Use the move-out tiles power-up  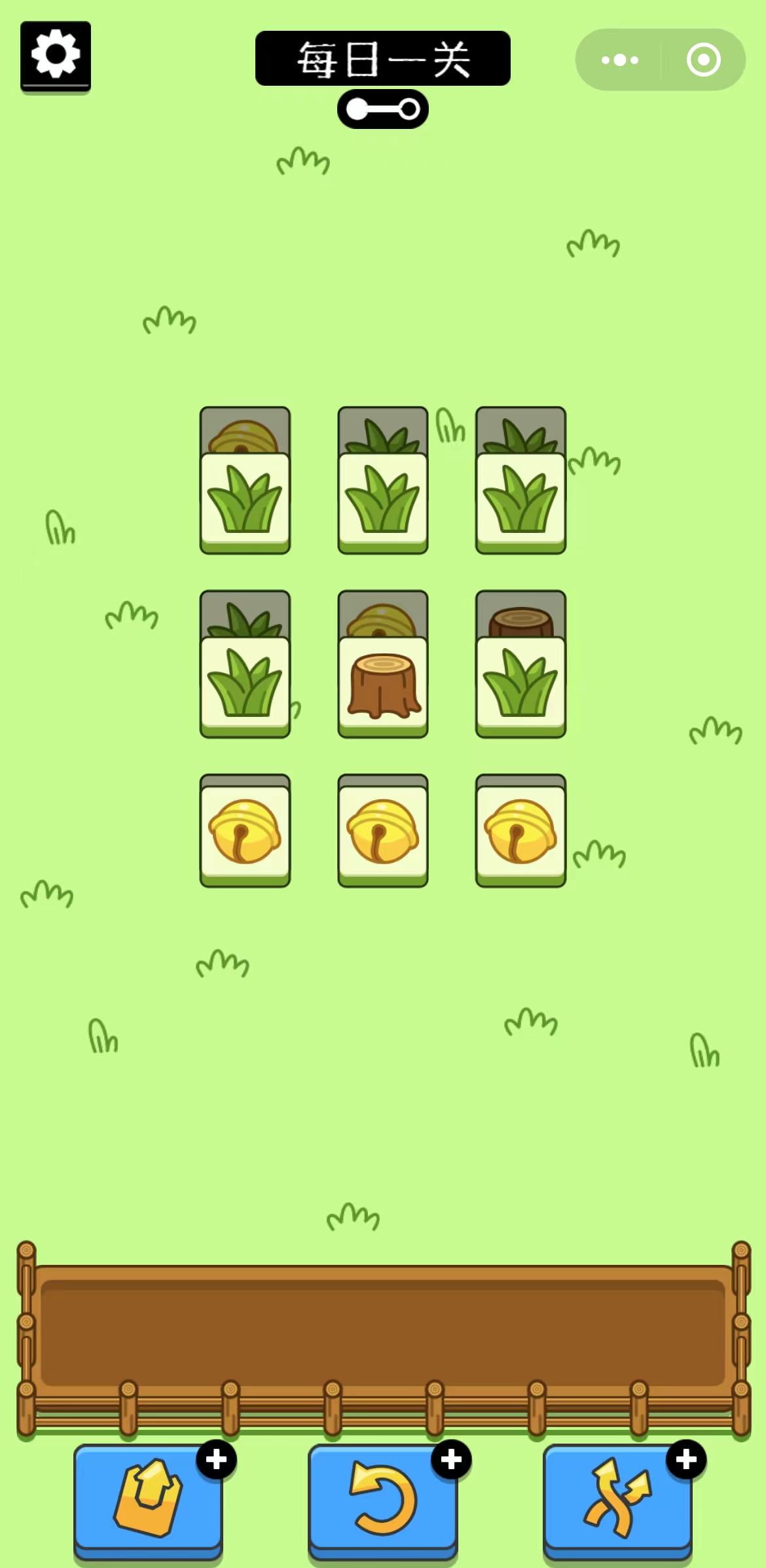point(148,1499)
